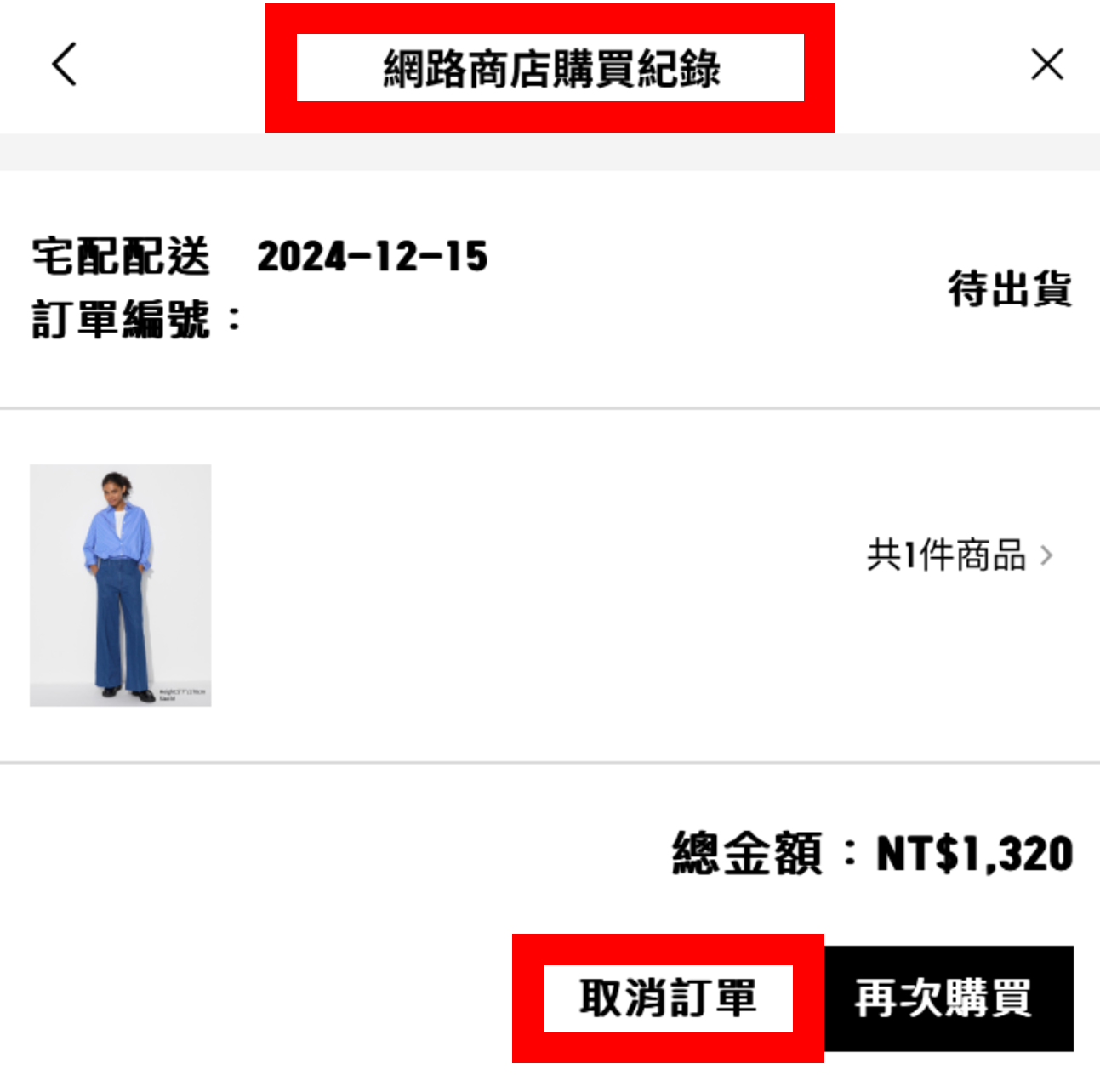The image size is (1100, 1092).
Task: Open the ordered product photo
Action: pos(121,585)
